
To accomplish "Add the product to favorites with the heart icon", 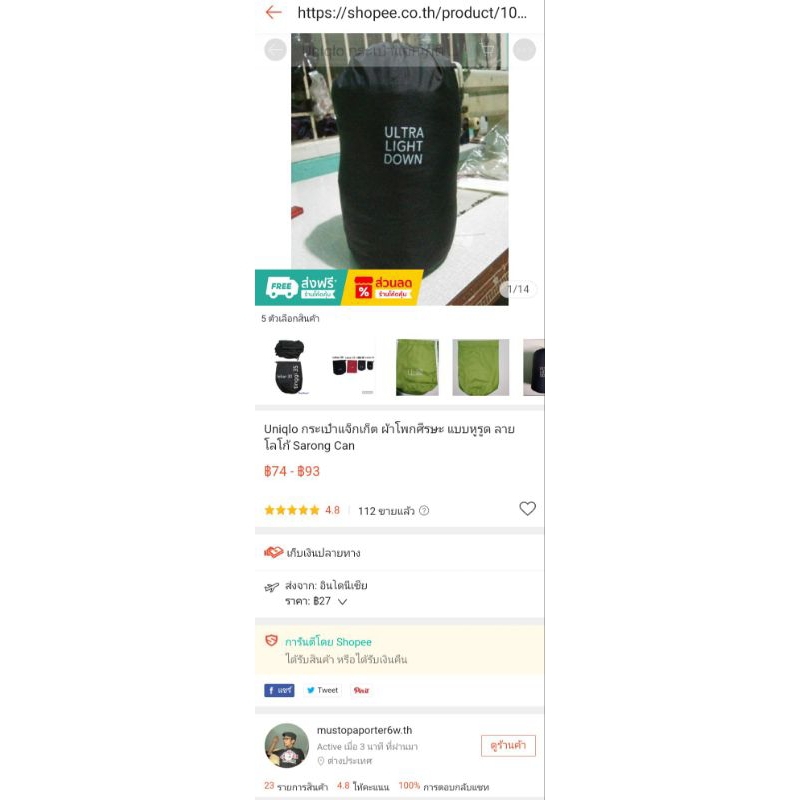I will point(528,509).
